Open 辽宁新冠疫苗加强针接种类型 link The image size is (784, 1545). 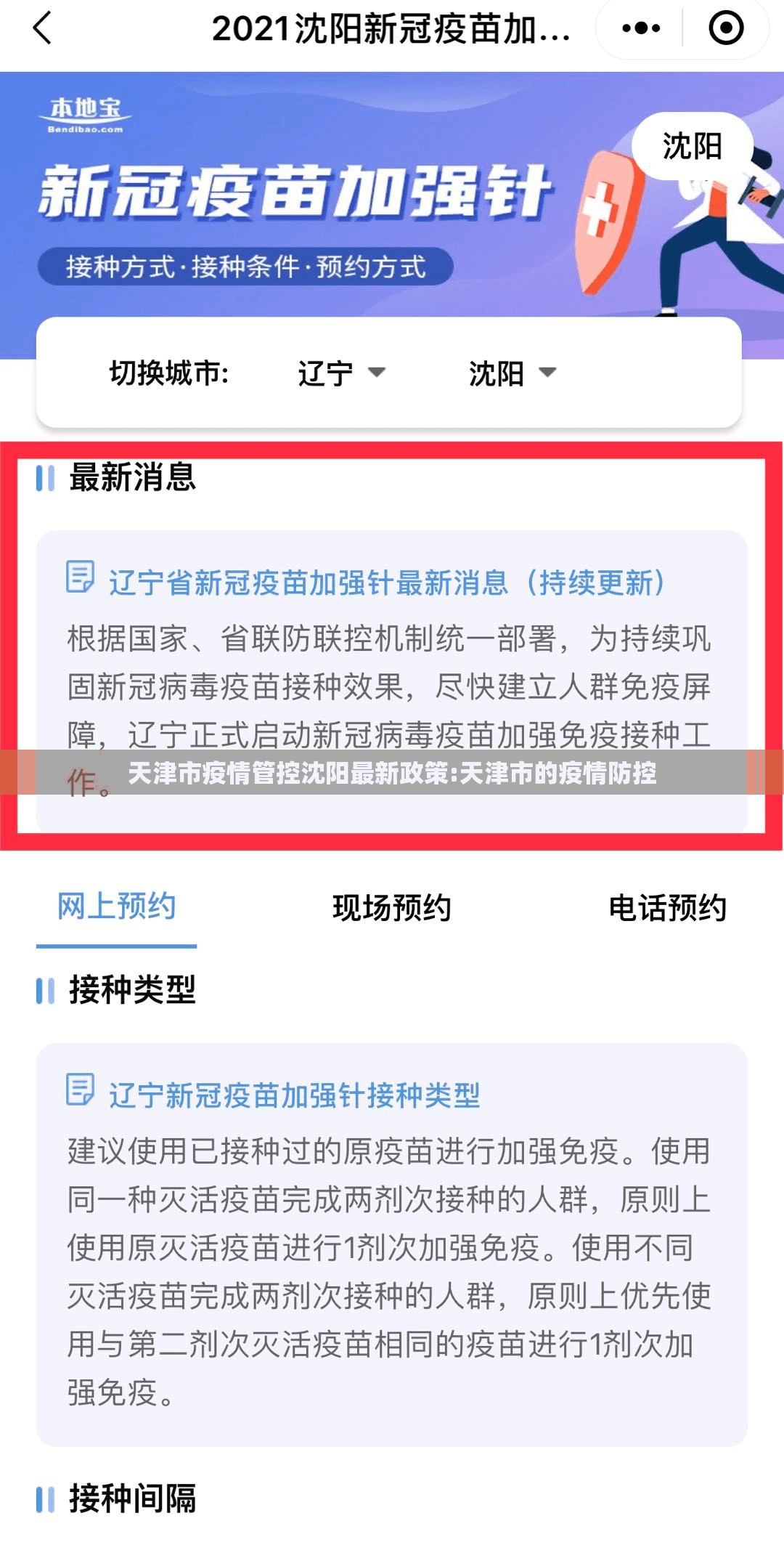(294, 1095)
